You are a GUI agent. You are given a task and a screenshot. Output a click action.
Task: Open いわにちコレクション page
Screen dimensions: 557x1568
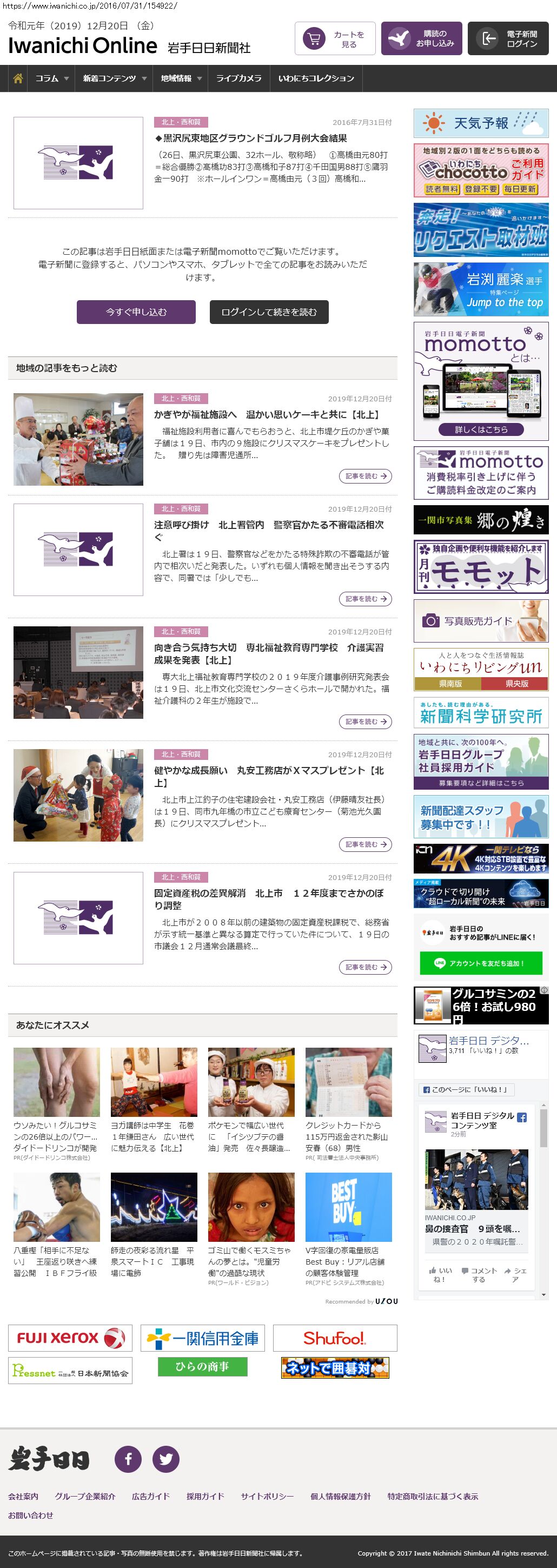(316, 78)
